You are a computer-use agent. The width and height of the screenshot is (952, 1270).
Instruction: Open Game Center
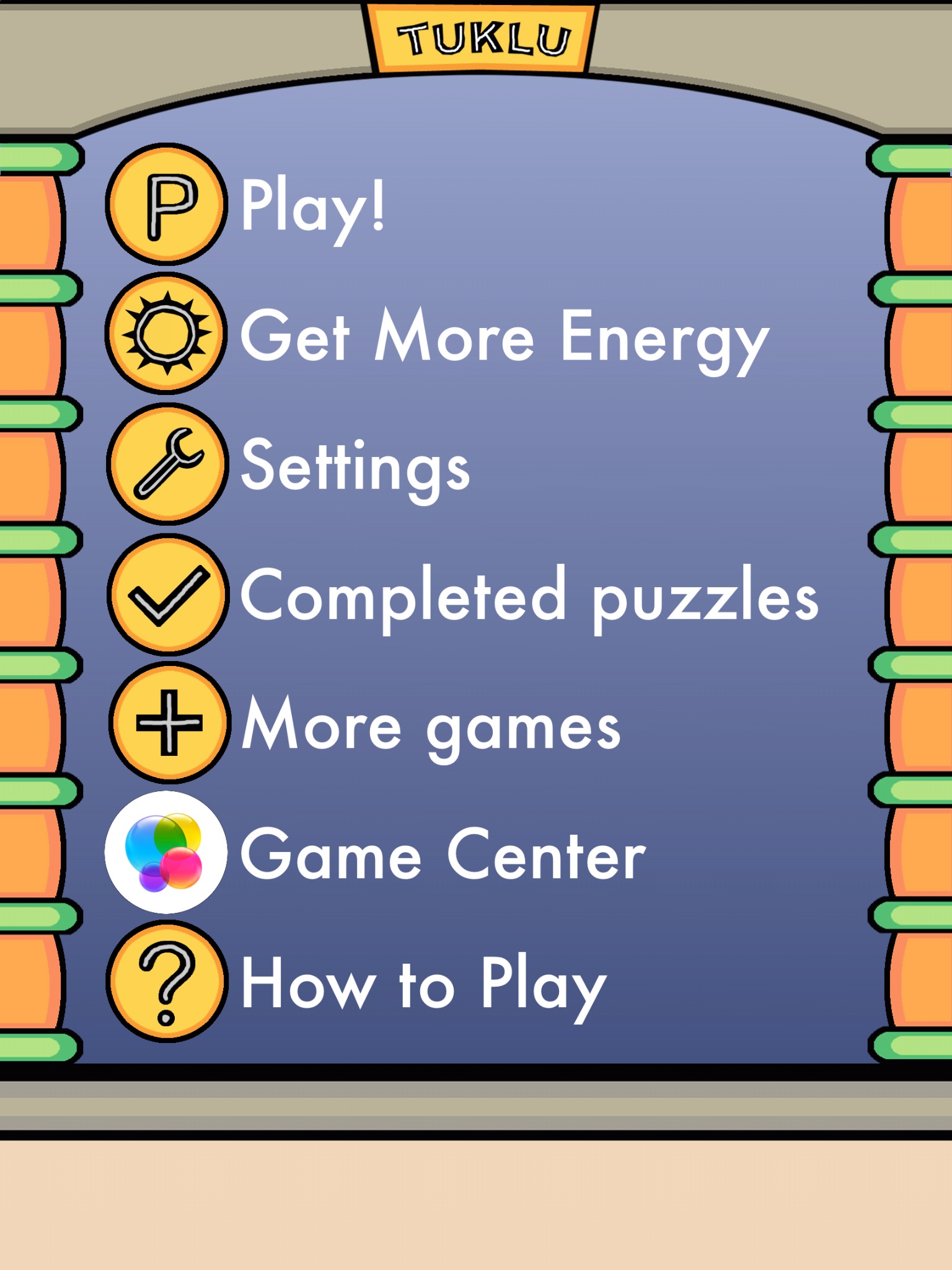[x=376, y=852]
